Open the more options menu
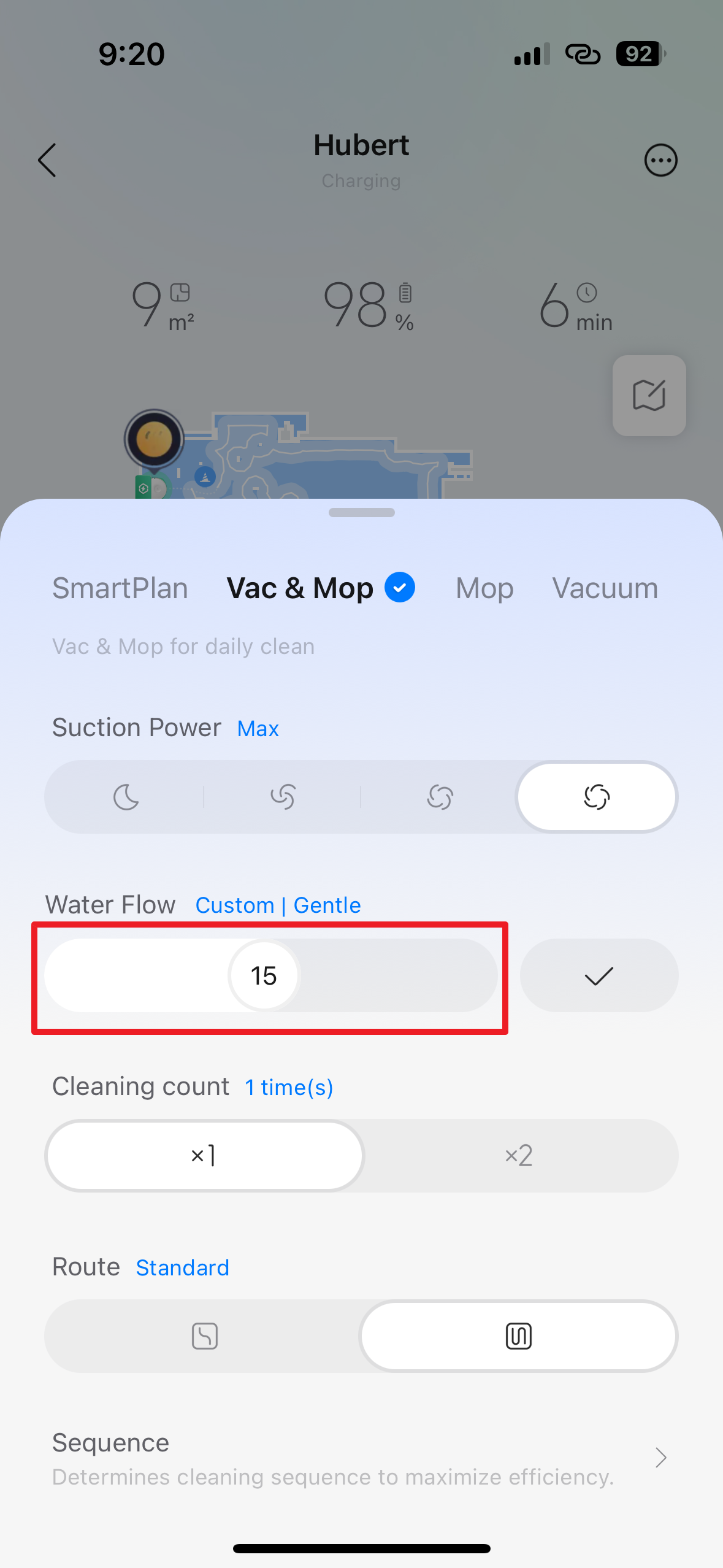Viewport: 723px width, 1568px height. click(660, 161)
